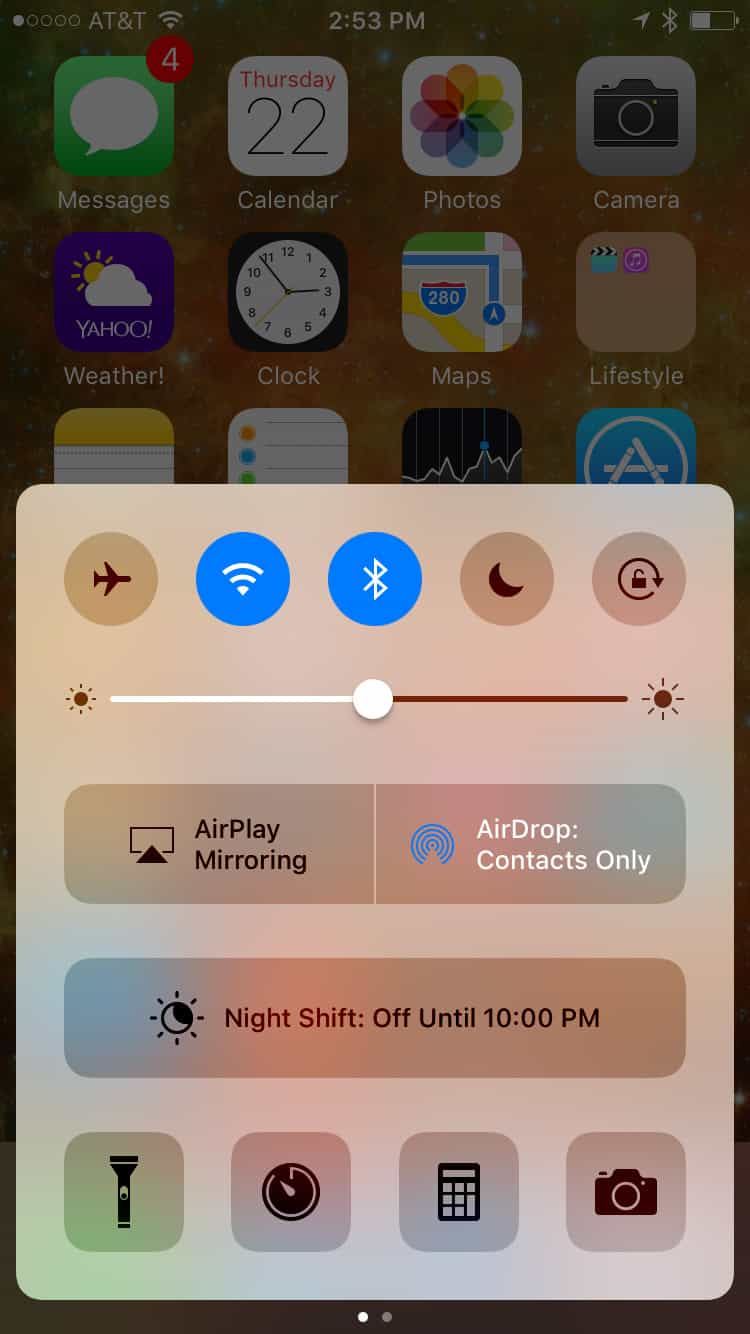
Task: Enable Airplane Mode
Action: [111, 579]
